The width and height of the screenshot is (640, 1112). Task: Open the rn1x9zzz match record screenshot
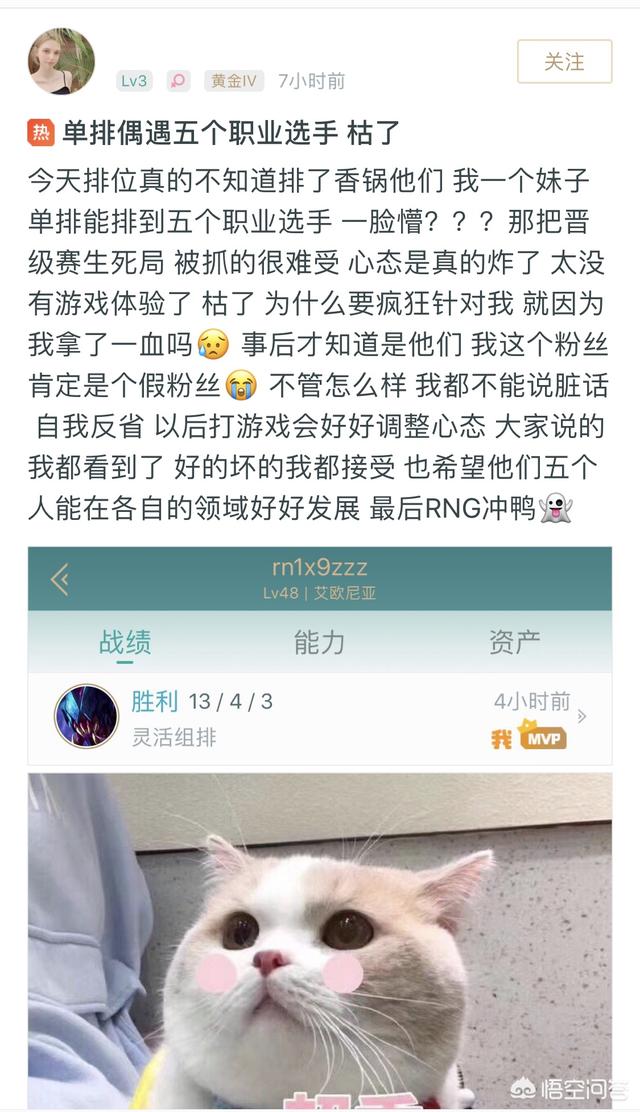[x=320, y=655]
